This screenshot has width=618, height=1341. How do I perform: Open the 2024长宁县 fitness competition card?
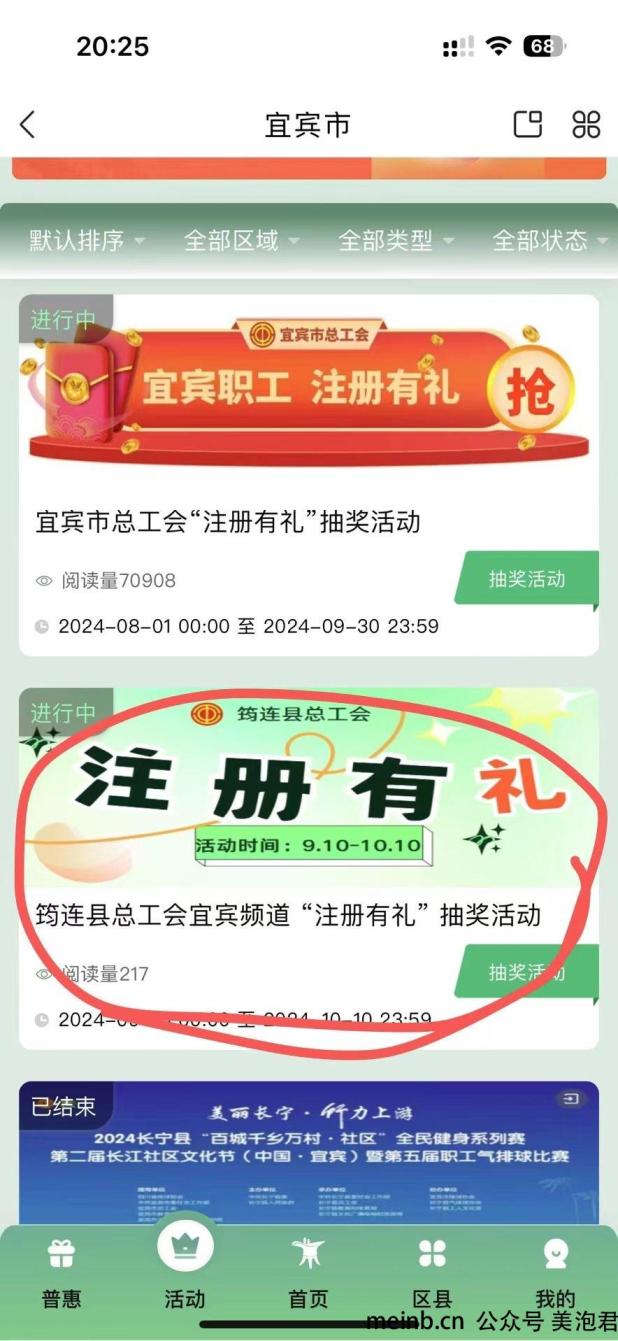tap(308, 1150)
